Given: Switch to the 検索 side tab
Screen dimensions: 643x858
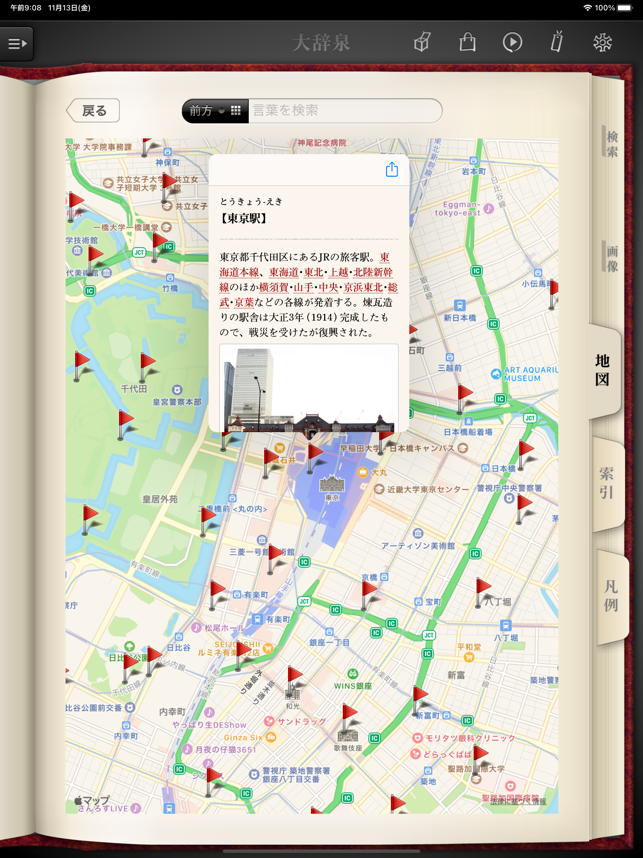Looking at the screenshot, I should (x=611, y=144).
